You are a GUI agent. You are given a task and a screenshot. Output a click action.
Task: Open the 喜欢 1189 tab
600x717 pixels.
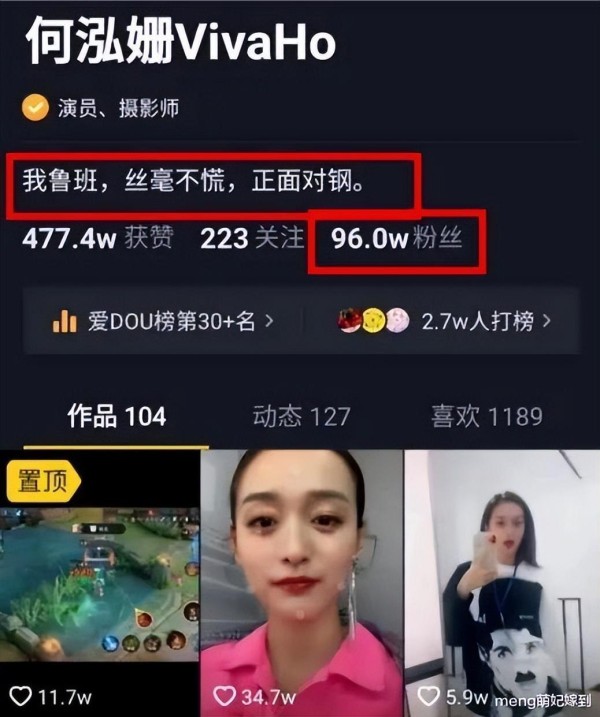pyautogui.click(x=486, y=415)
